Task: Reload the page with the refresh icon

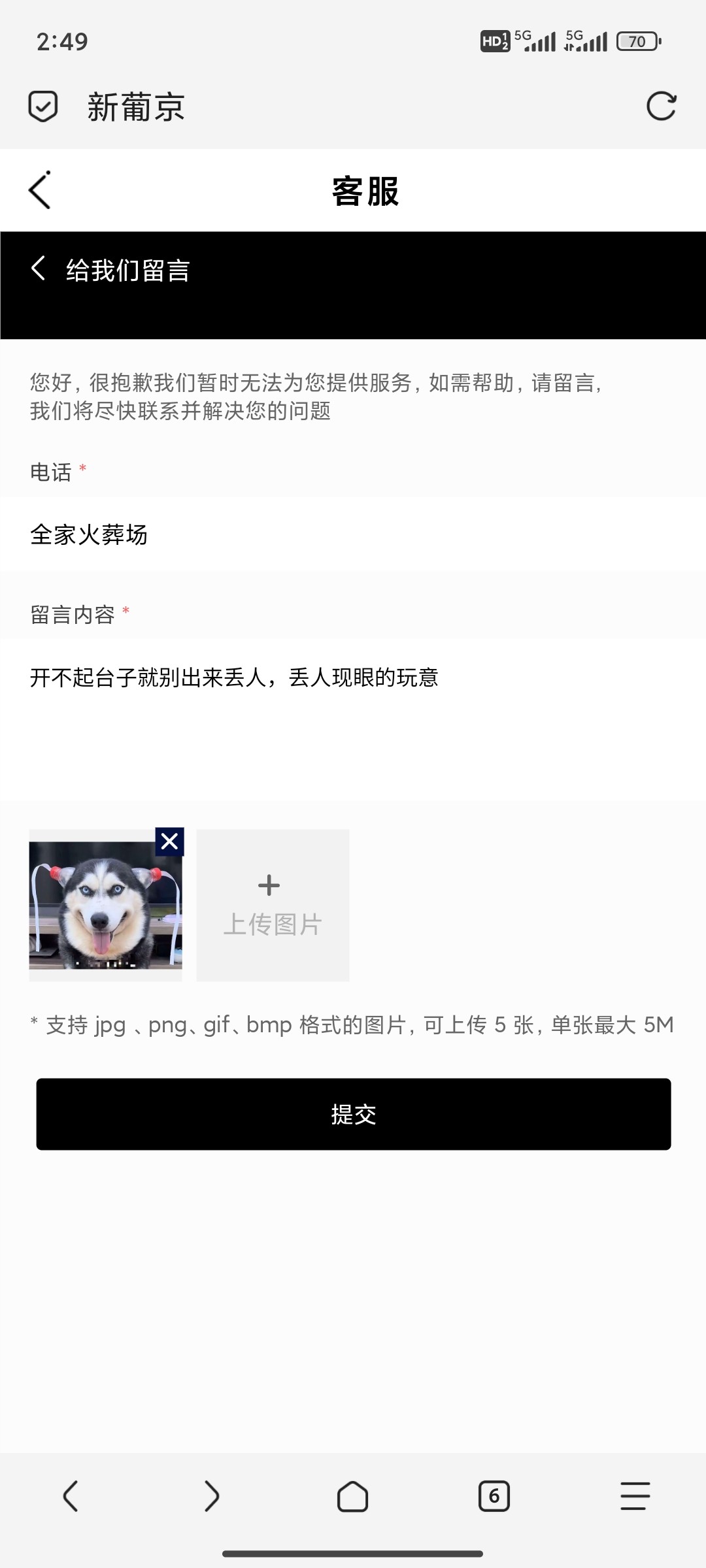Action: (x=661, y=106)
